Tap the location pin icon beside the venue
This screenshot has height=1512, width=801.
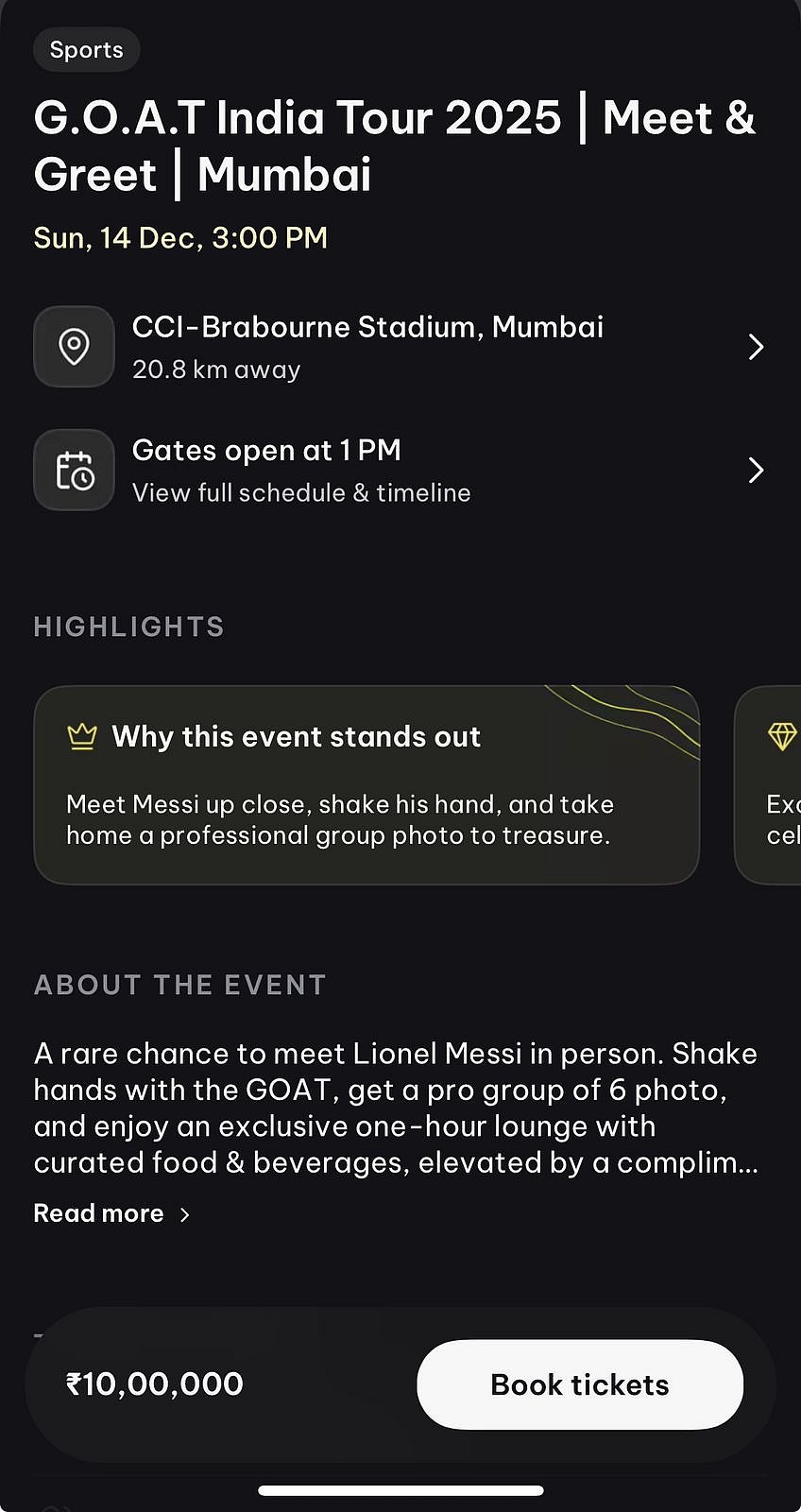[x=74, y=347]
